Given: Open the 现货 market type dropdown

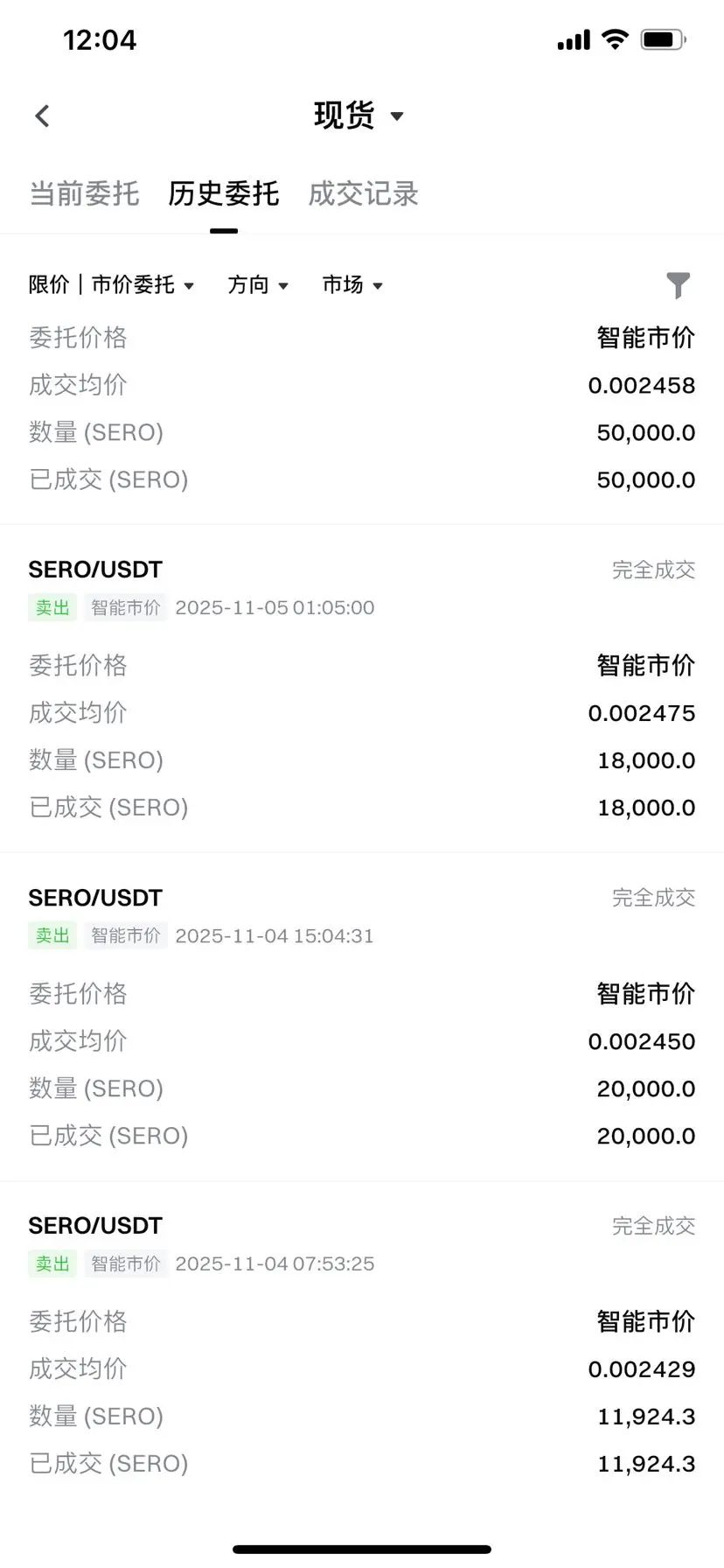Looking at the screenshot, I should point(359,115).
